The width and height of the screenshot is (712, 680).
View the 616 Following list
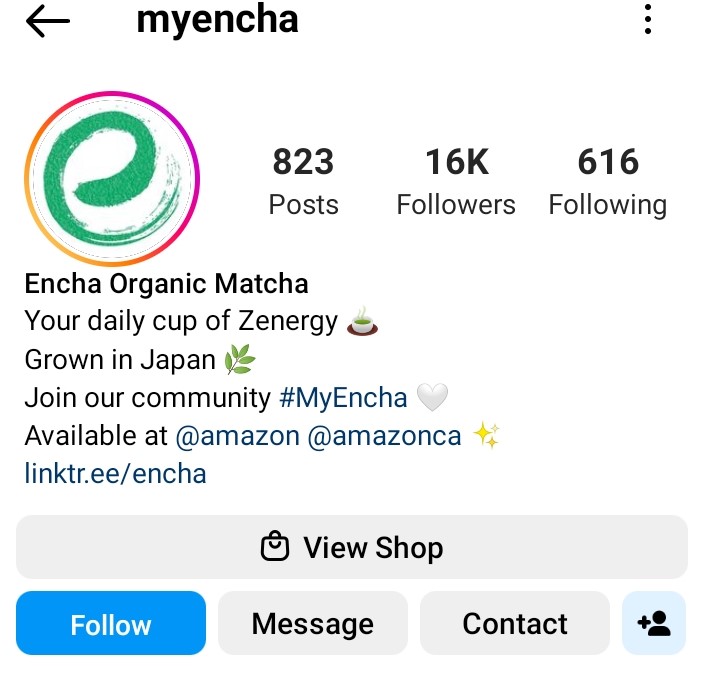(x=607, y=181)
